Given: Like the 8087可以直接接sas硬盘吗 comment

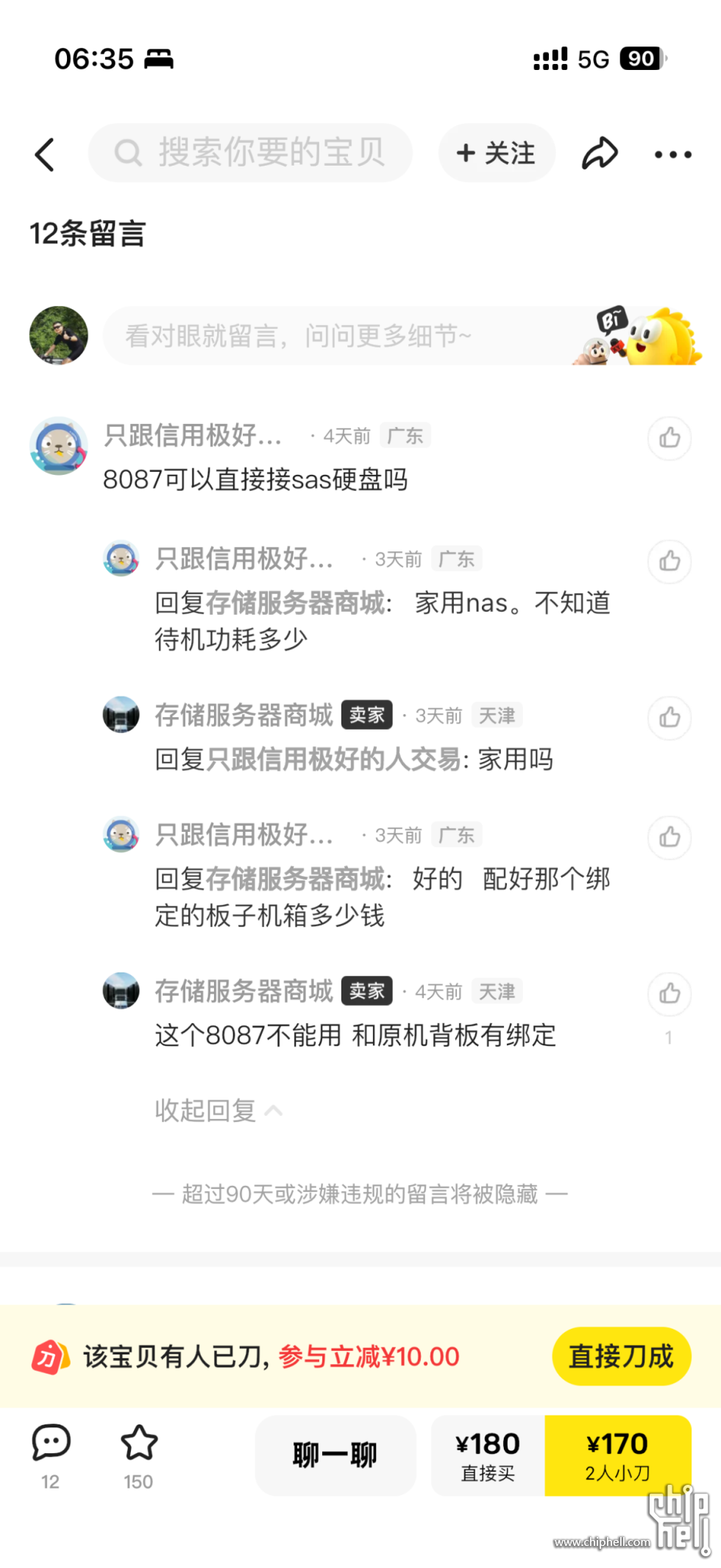Looking at the screenshot, I should (x=669, y=438).
